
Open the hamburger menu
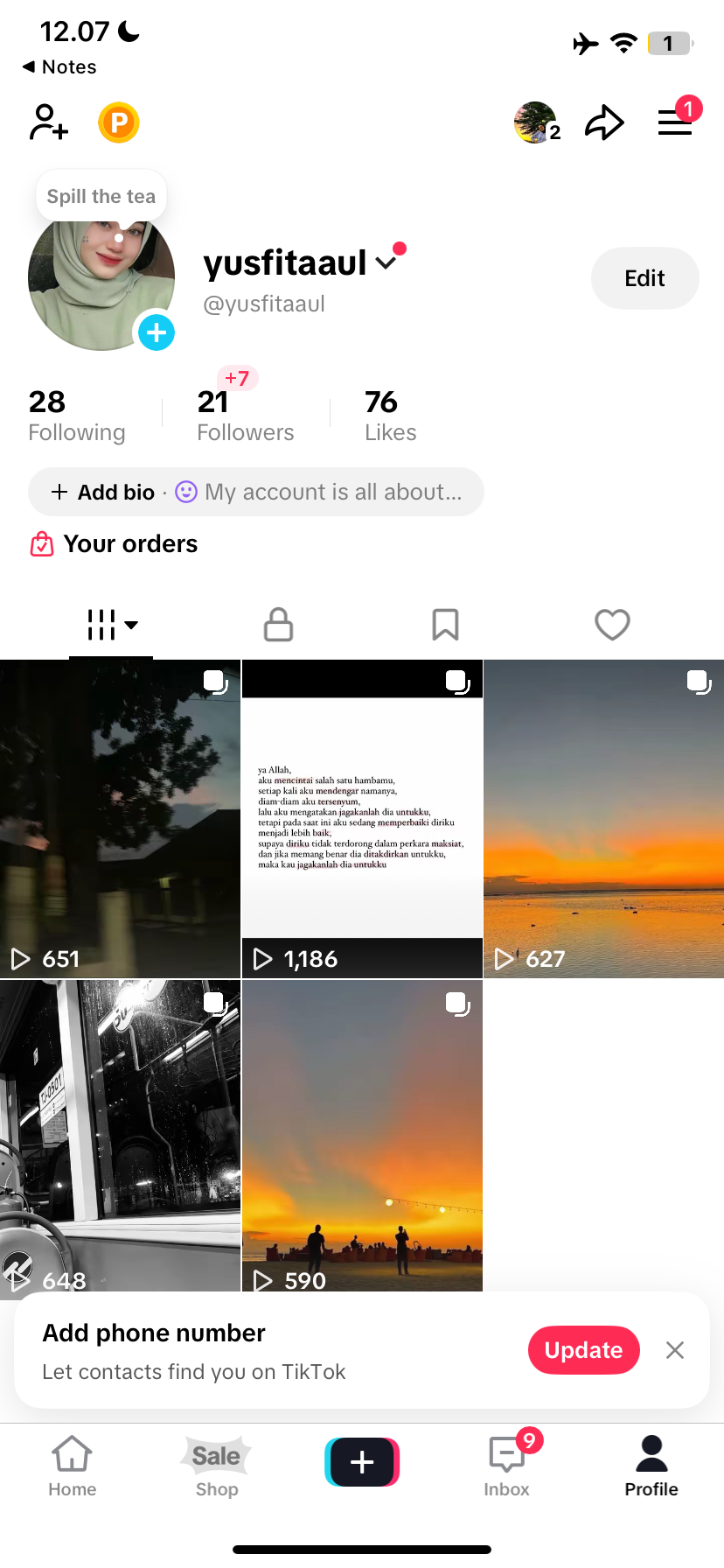click(x=675, y=122)
